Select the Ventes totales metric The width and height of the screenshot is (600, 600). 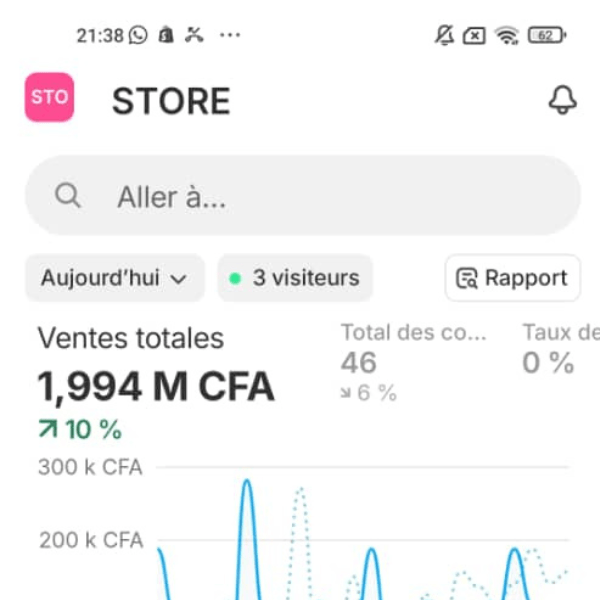pyautogui.click(x=155, y=380)
